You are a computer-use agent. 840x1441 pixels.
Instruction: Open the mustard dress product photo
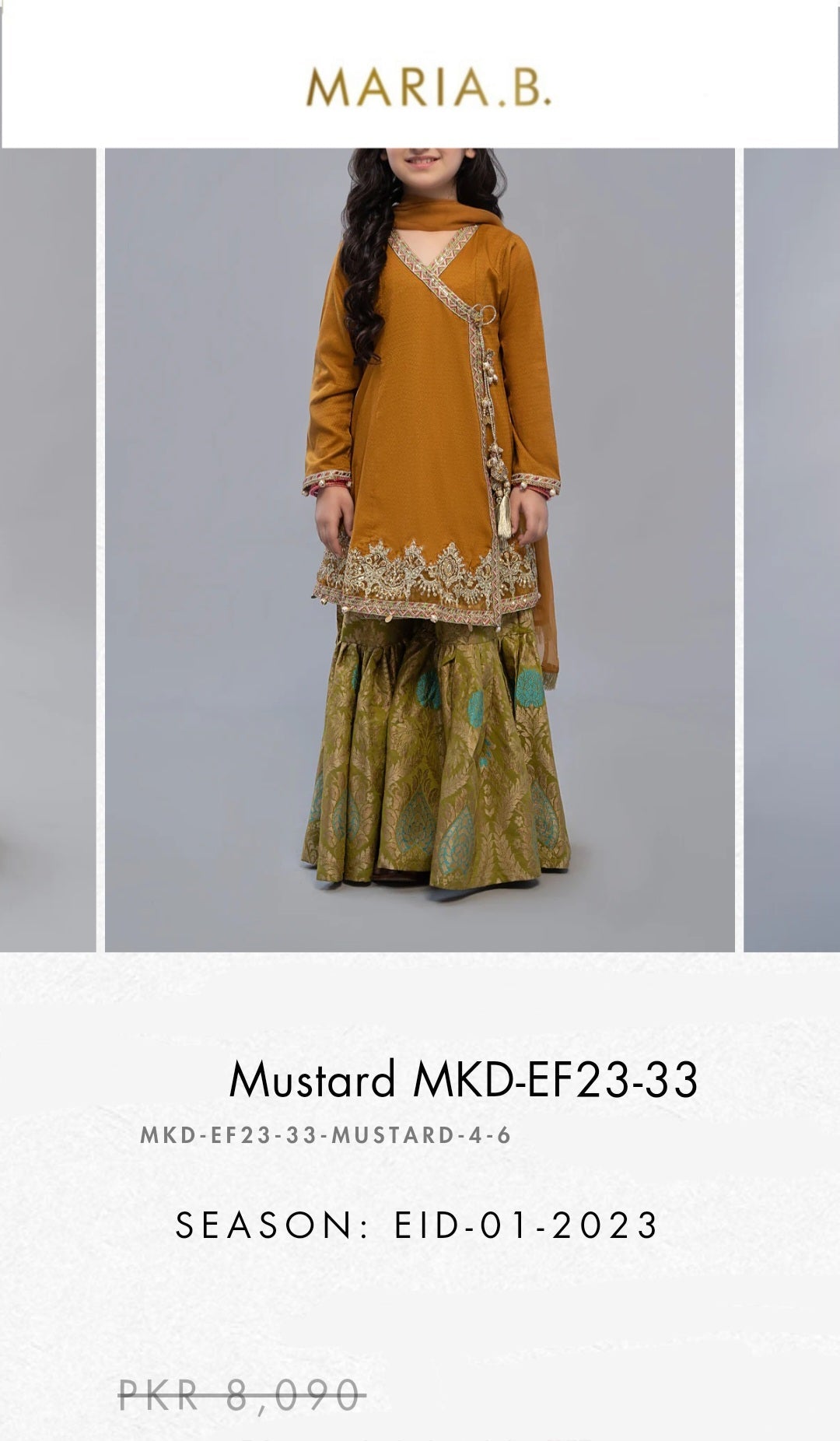point(420,549)
